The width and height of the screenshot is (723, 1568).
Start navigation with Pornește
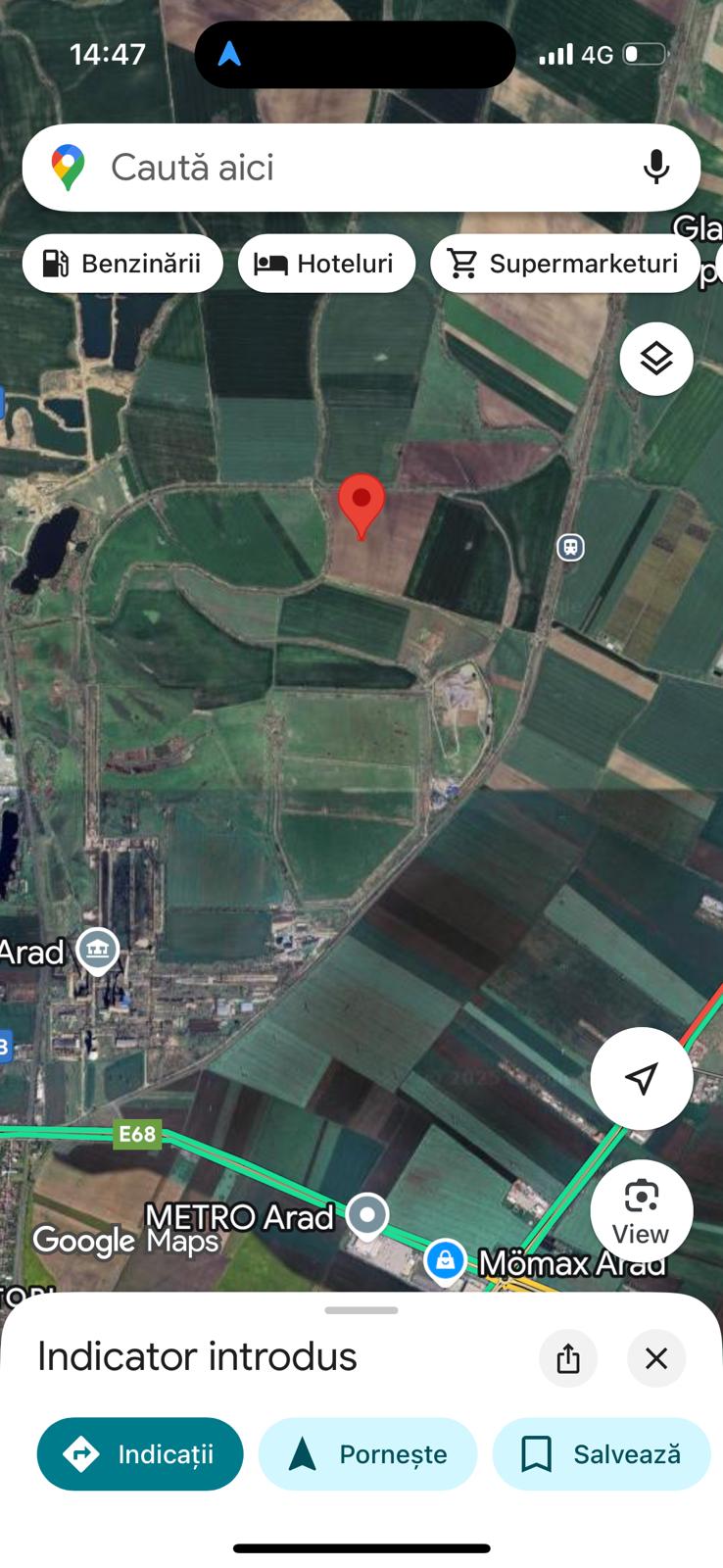[x=367, y=1454]
